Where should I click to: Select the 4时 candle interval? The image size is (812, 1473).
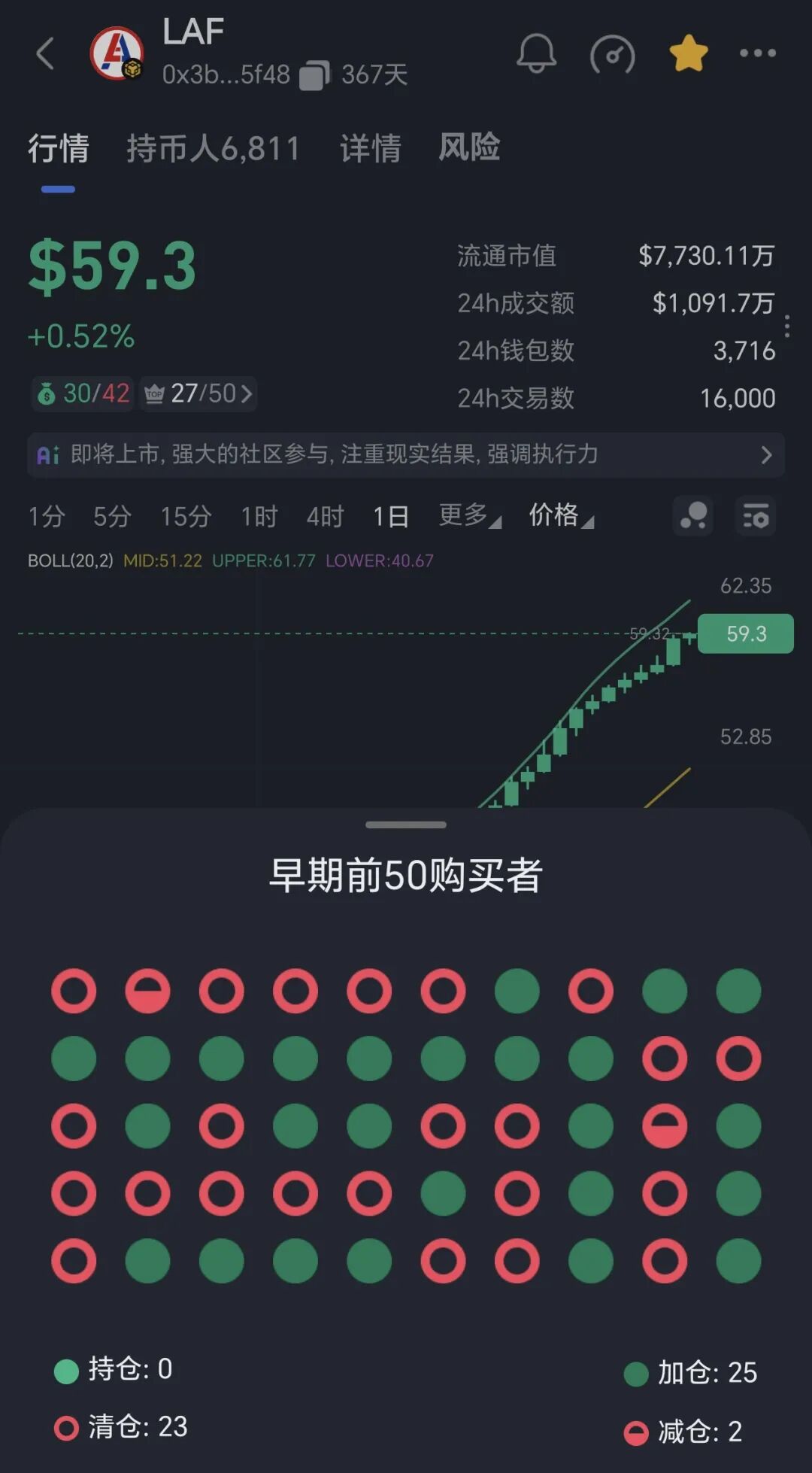[x=325, y=517]
